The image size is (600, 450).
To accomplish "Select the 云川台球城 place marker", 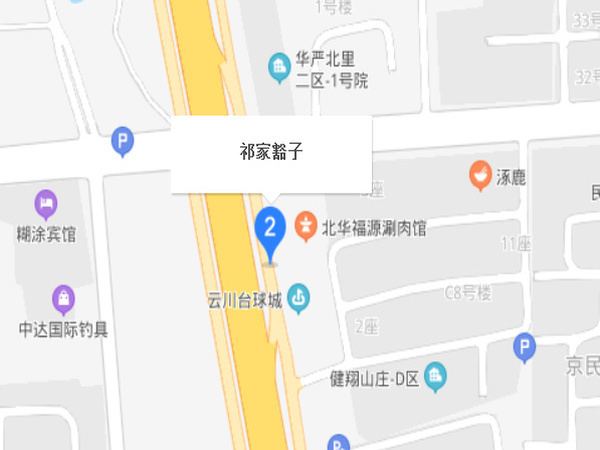I will [298, 297].
